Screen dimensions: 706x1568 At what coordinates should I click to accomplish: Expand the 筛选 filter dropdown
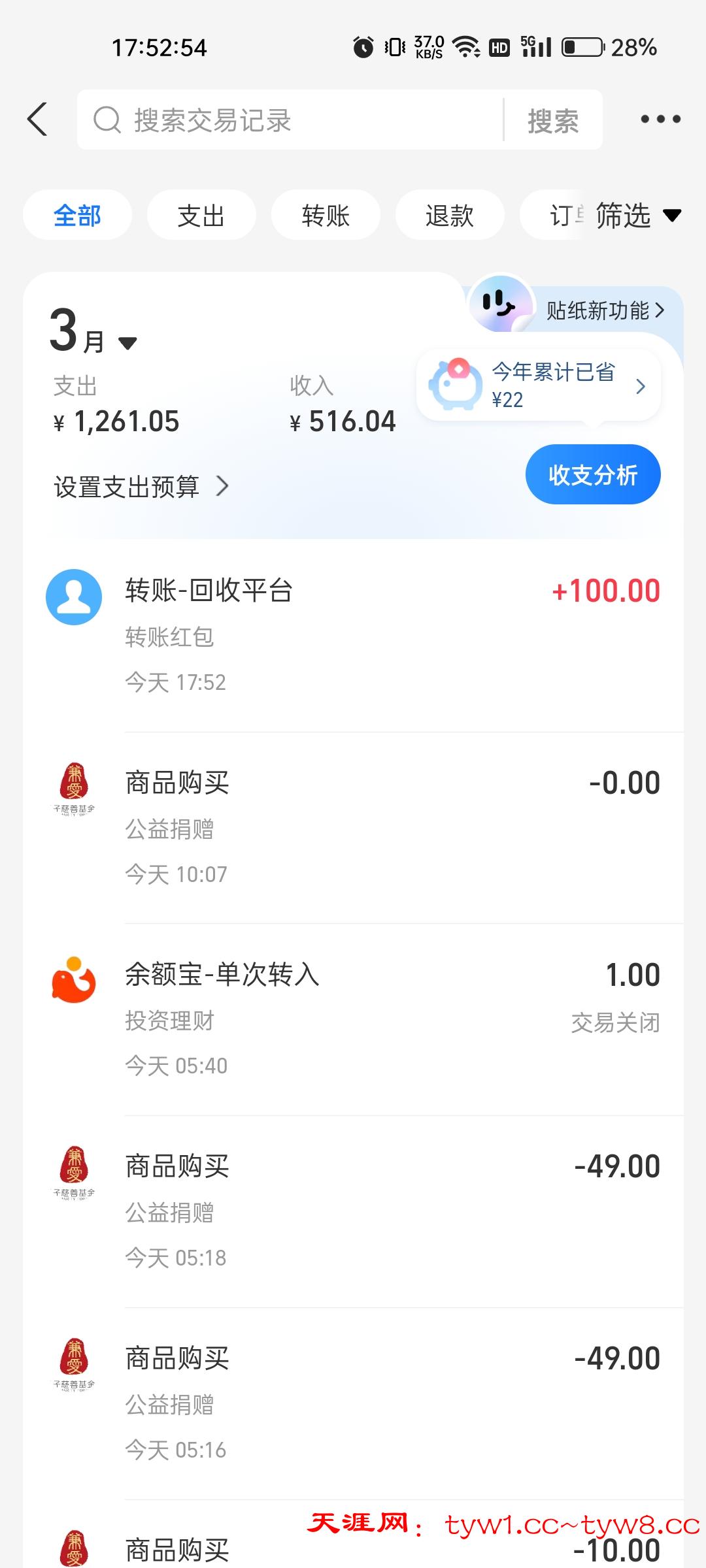click(637, 215)
